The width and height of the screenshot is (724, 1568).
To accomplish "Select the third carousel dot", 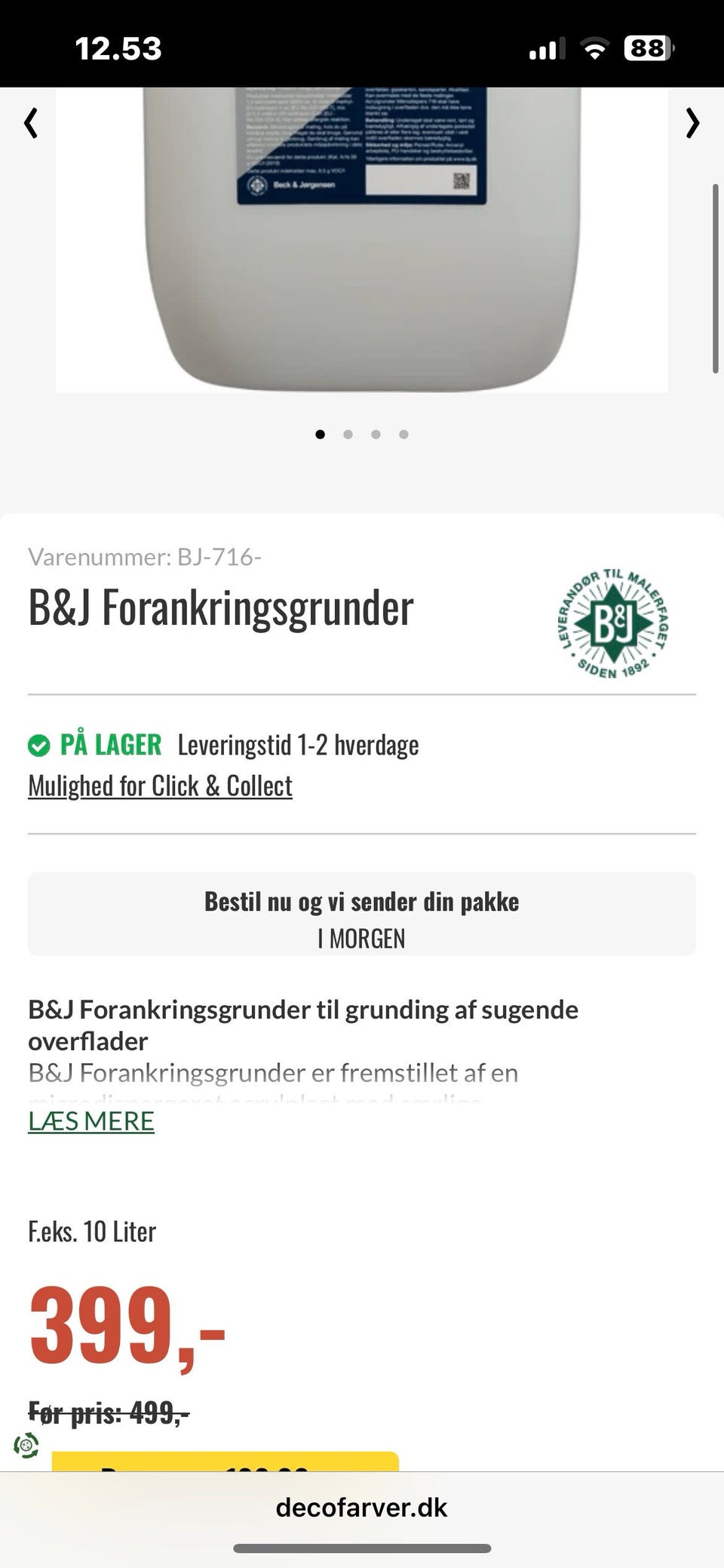I will [376, 434].
